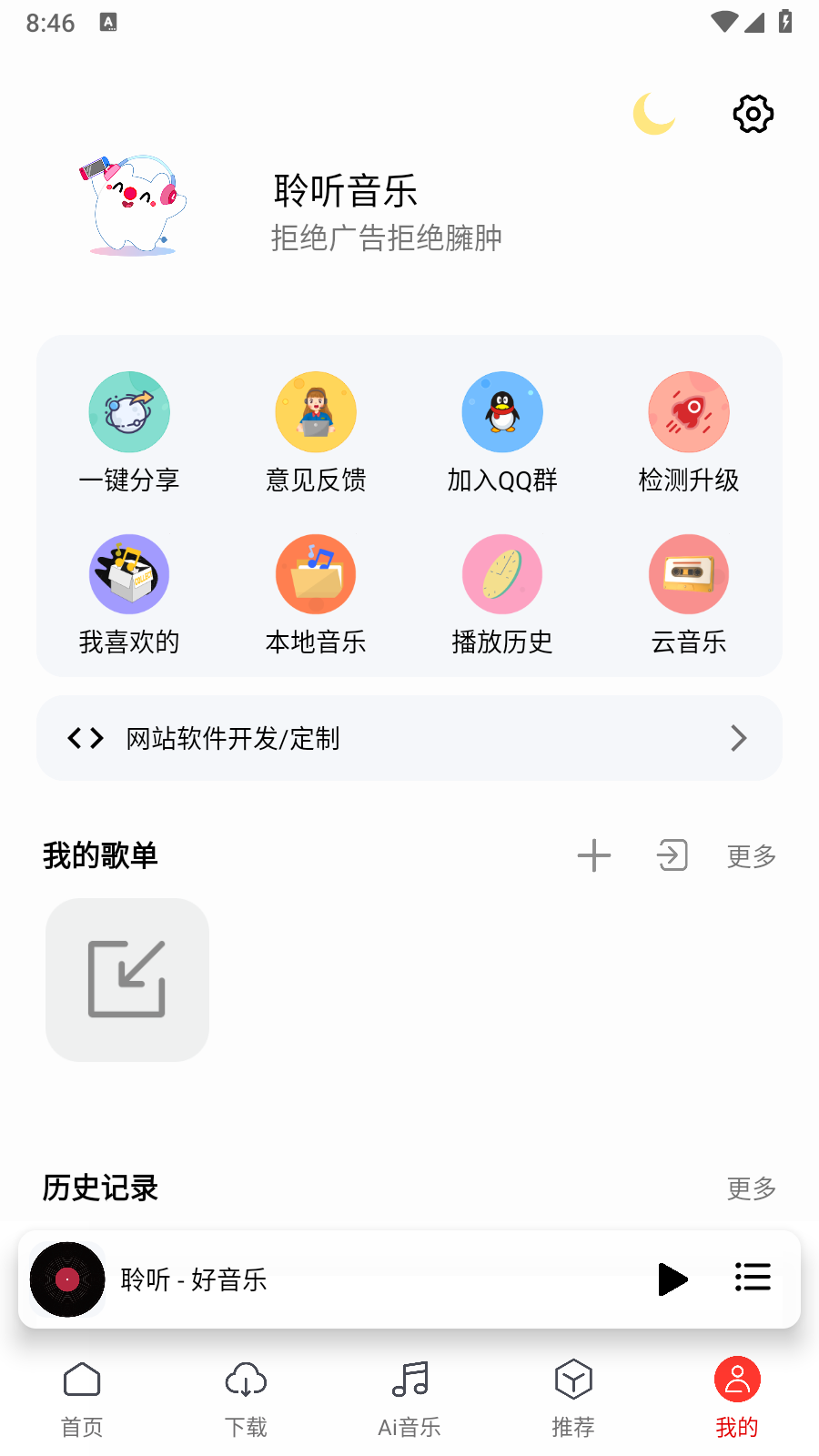Screen dimensions: 819x1456
Task: Open 更多 next to 我的歌单
Action: (x=750, y=855)
